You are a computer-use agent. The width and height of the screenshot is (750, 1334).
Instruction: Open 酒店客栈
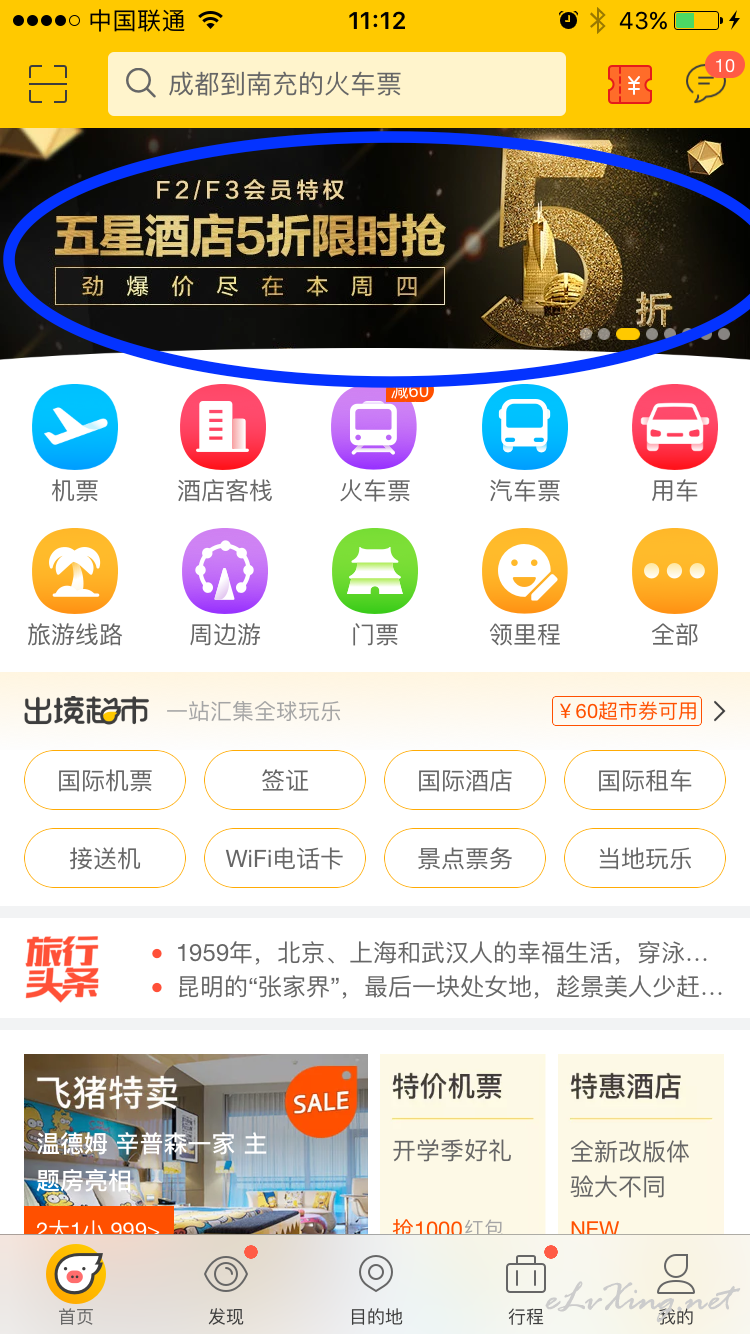[x=224, y=444]
